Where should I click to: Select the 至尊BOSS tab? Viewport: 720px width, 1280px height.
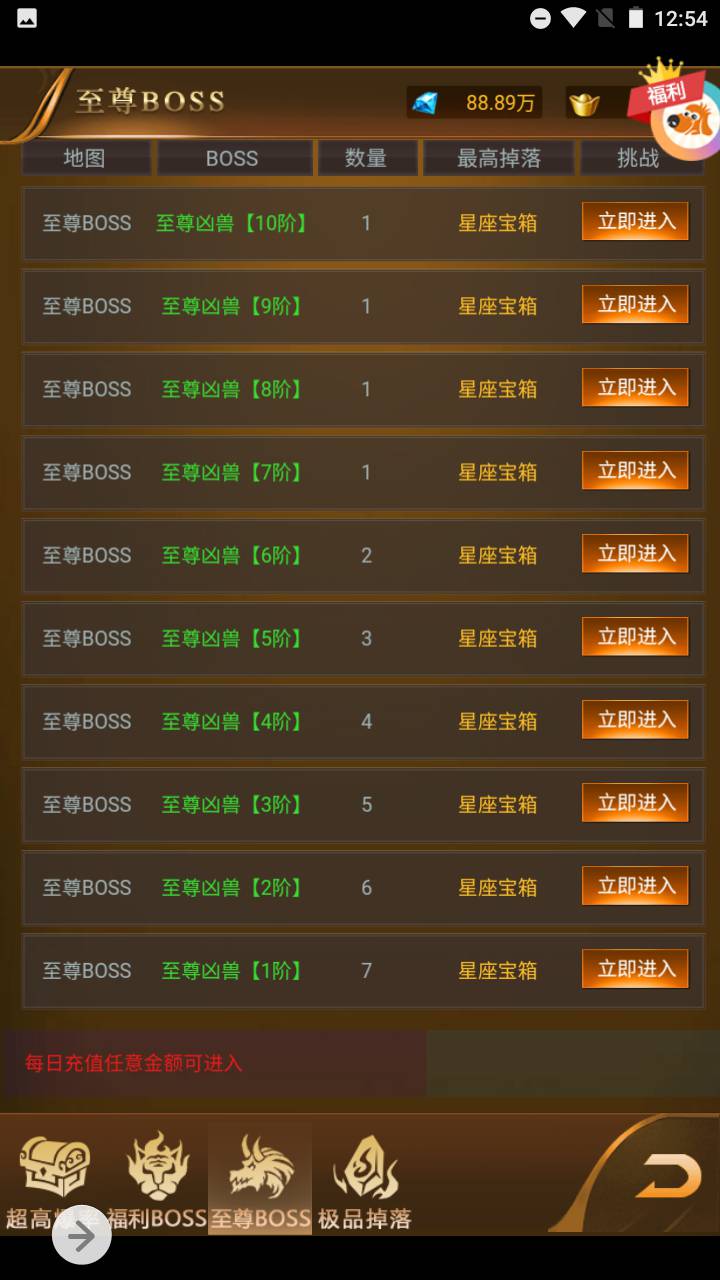pos(260,1180)
